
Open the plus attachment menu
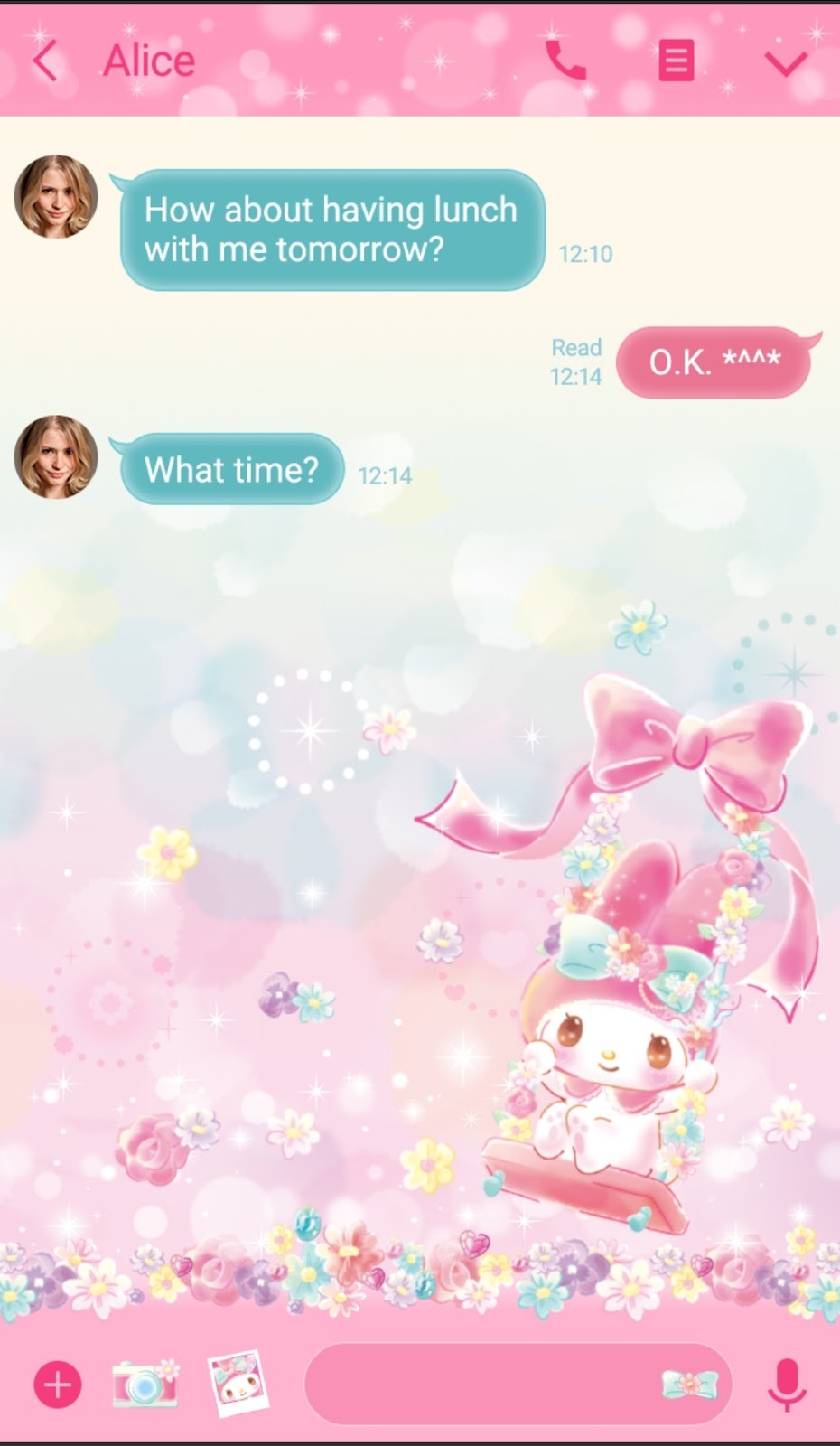tap(58, 1384)
